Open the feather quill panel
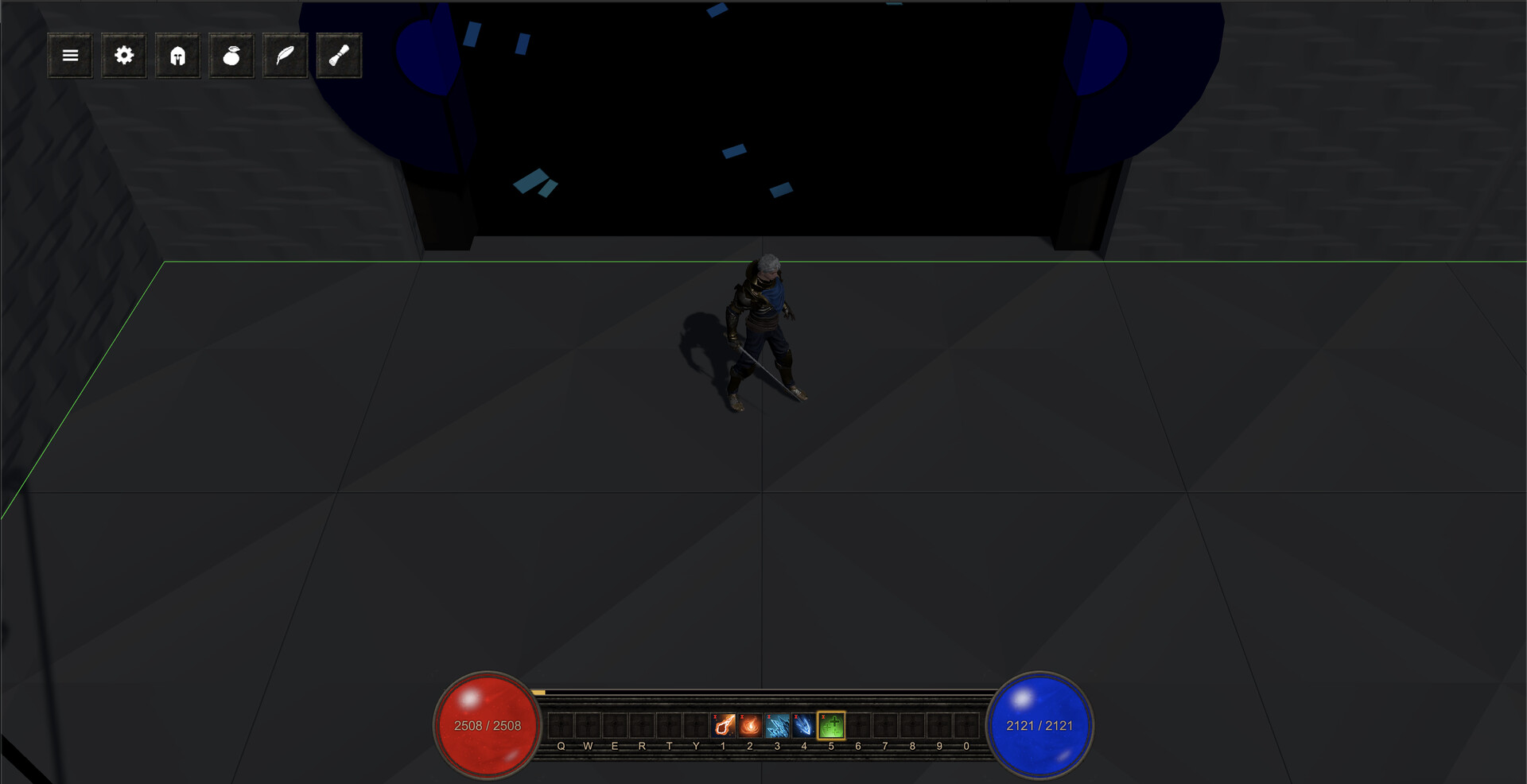The width and height of the screenshot is (1527, 784). point(286,56)
